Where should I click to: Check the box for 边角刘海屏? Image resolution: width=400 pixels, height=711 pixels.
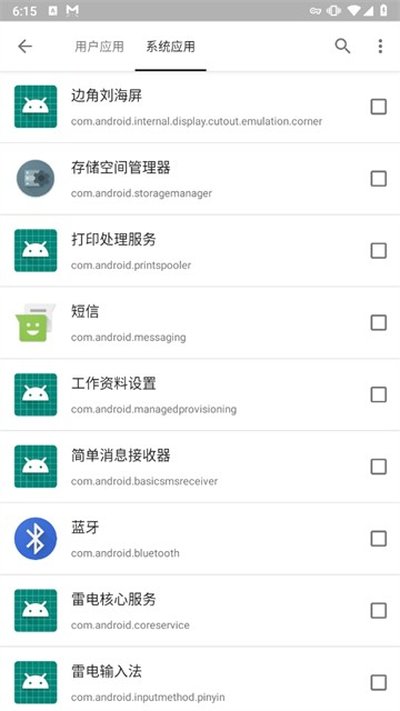[379, 107]
